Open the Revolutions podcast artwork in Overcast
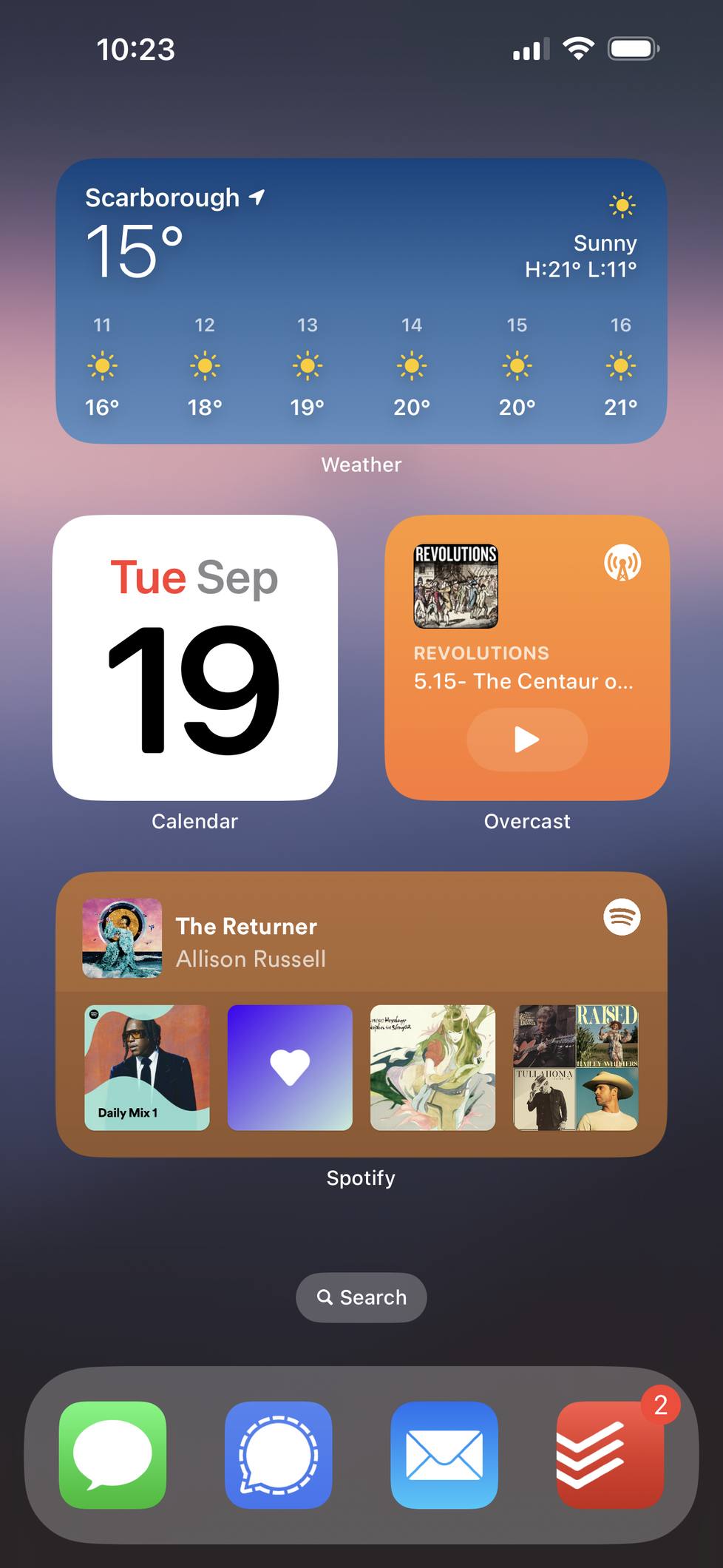Image resolution: width=723 pixels, height=1568 pixels. click(455, 586)
